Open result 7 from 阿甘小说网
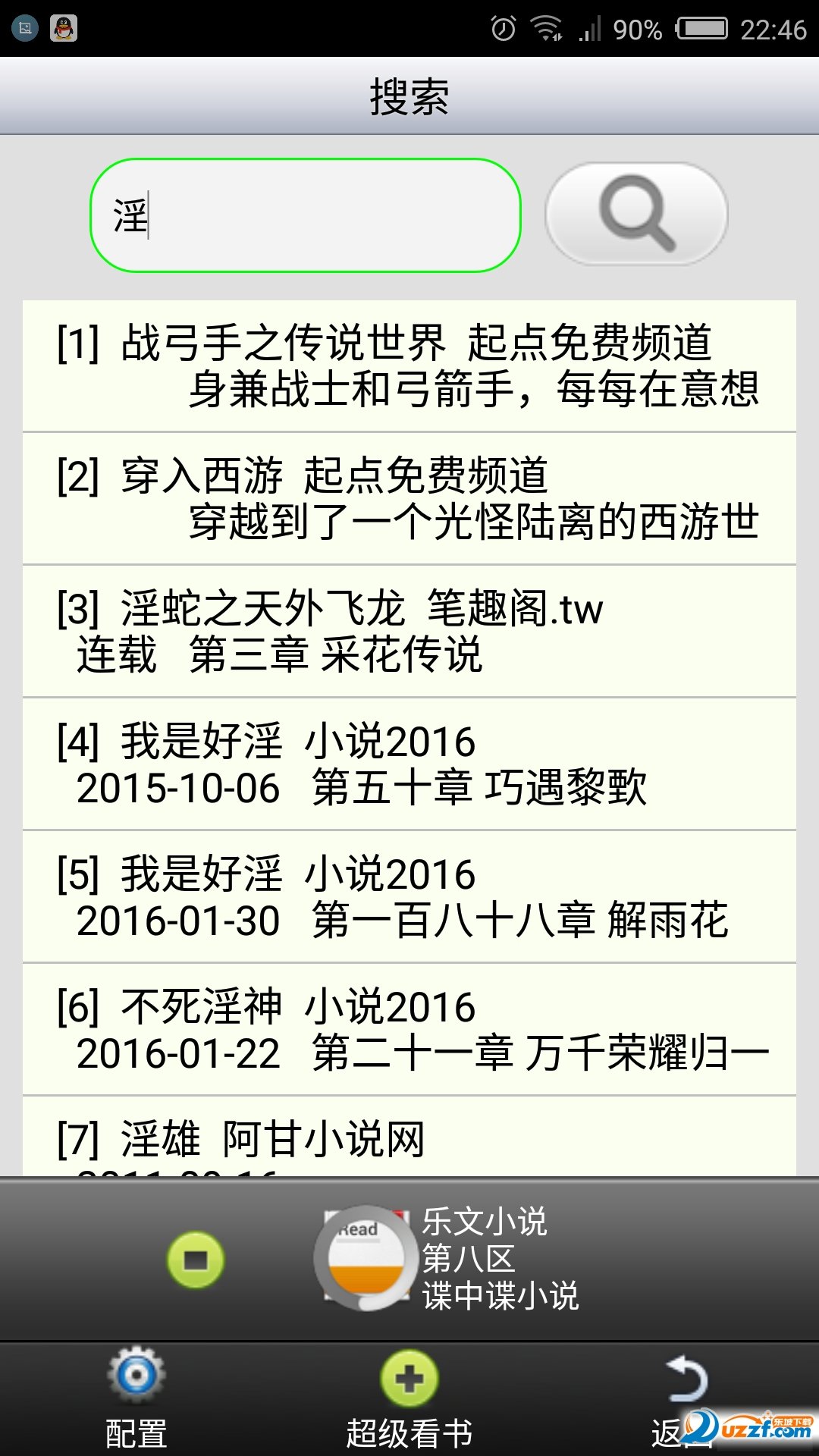This screenshot has height=1456, width=819. point(409,1137)
